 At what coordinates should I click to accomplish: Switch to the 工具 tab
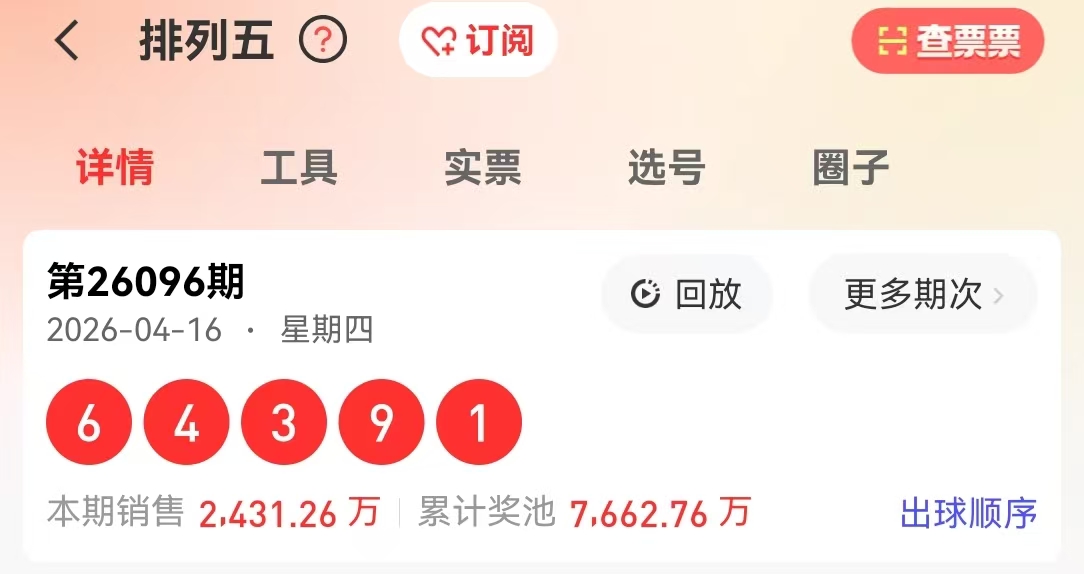pos(299,168)
